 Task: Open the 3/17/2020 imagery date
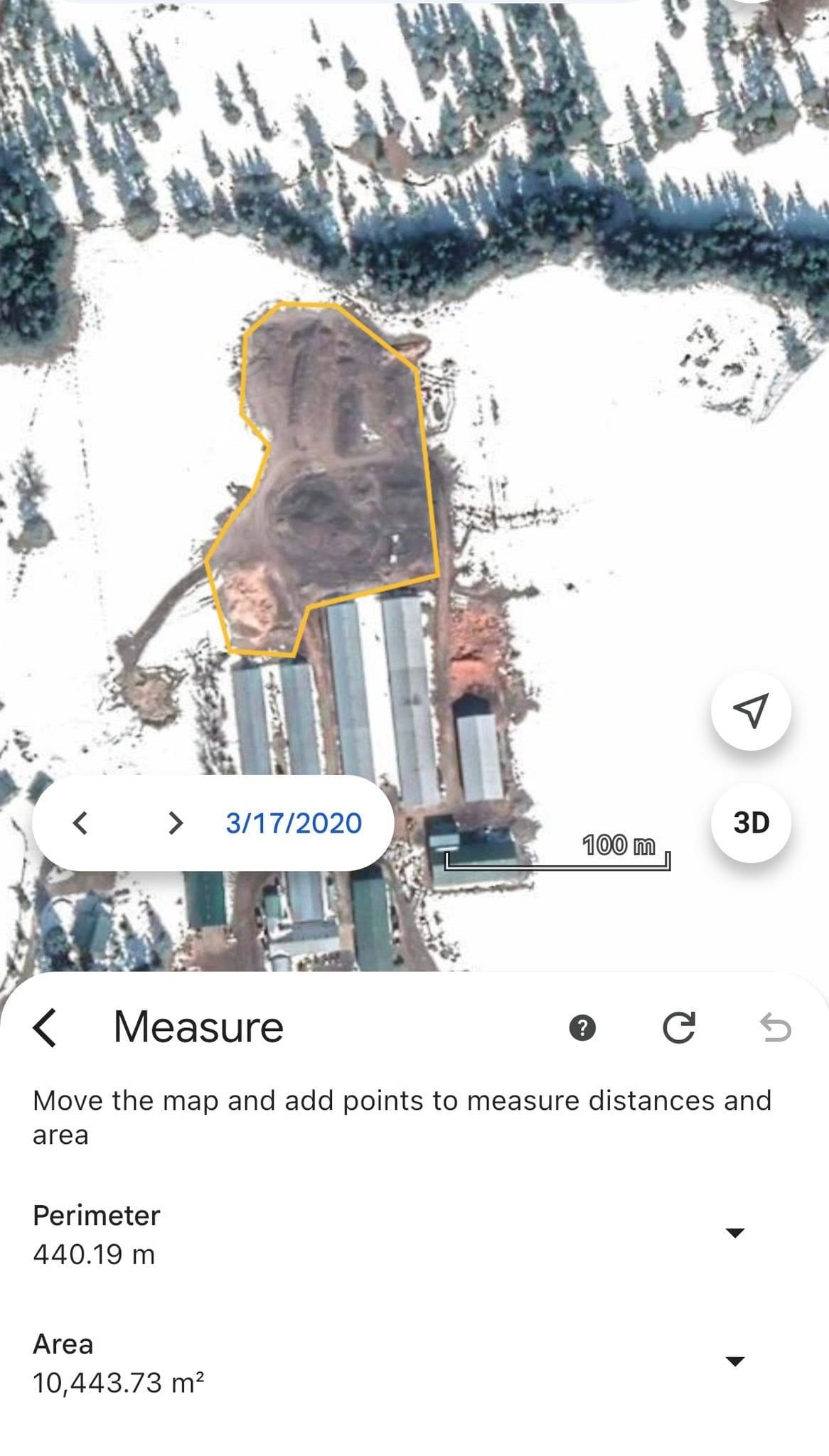(294, 823)
